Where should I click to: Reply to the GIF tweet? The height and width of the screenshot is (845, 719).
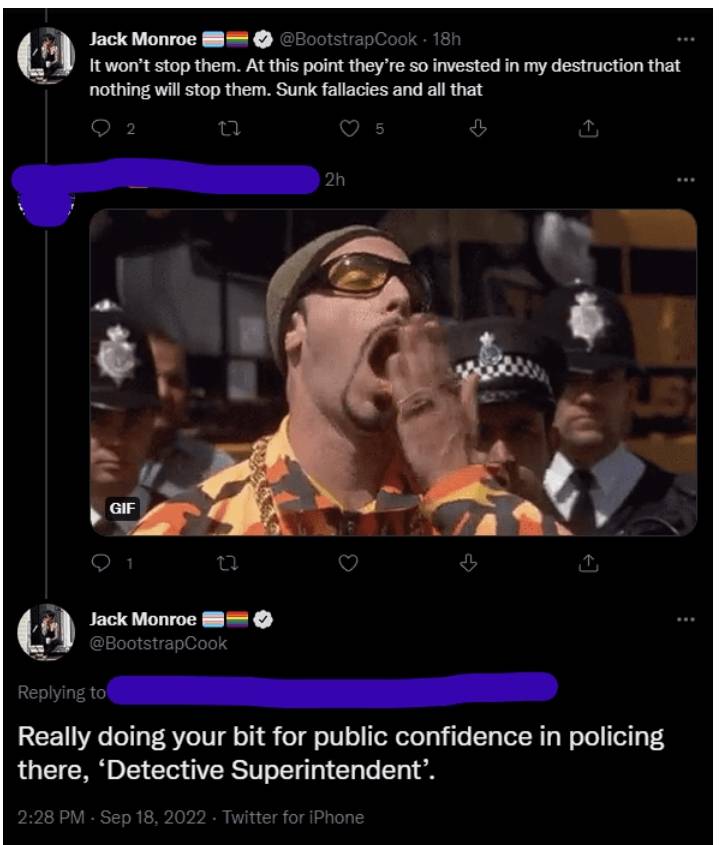click(101, 563)
